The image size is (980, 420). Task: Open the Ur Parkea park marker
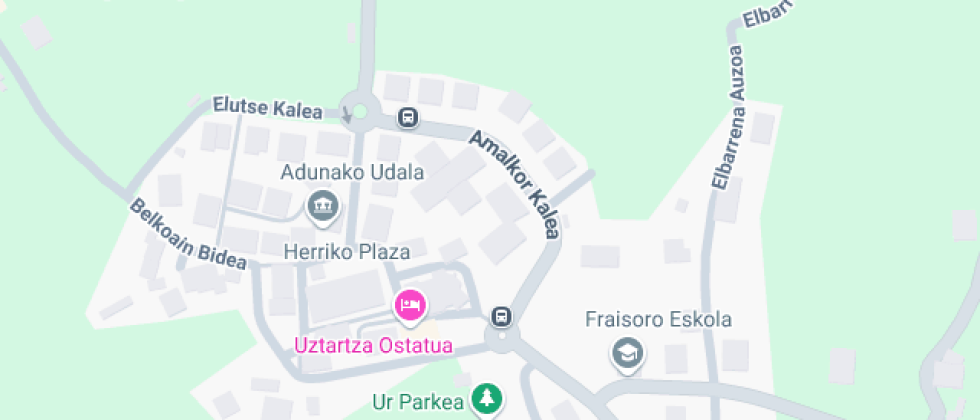pyautogui.click(x=487, y=398)
